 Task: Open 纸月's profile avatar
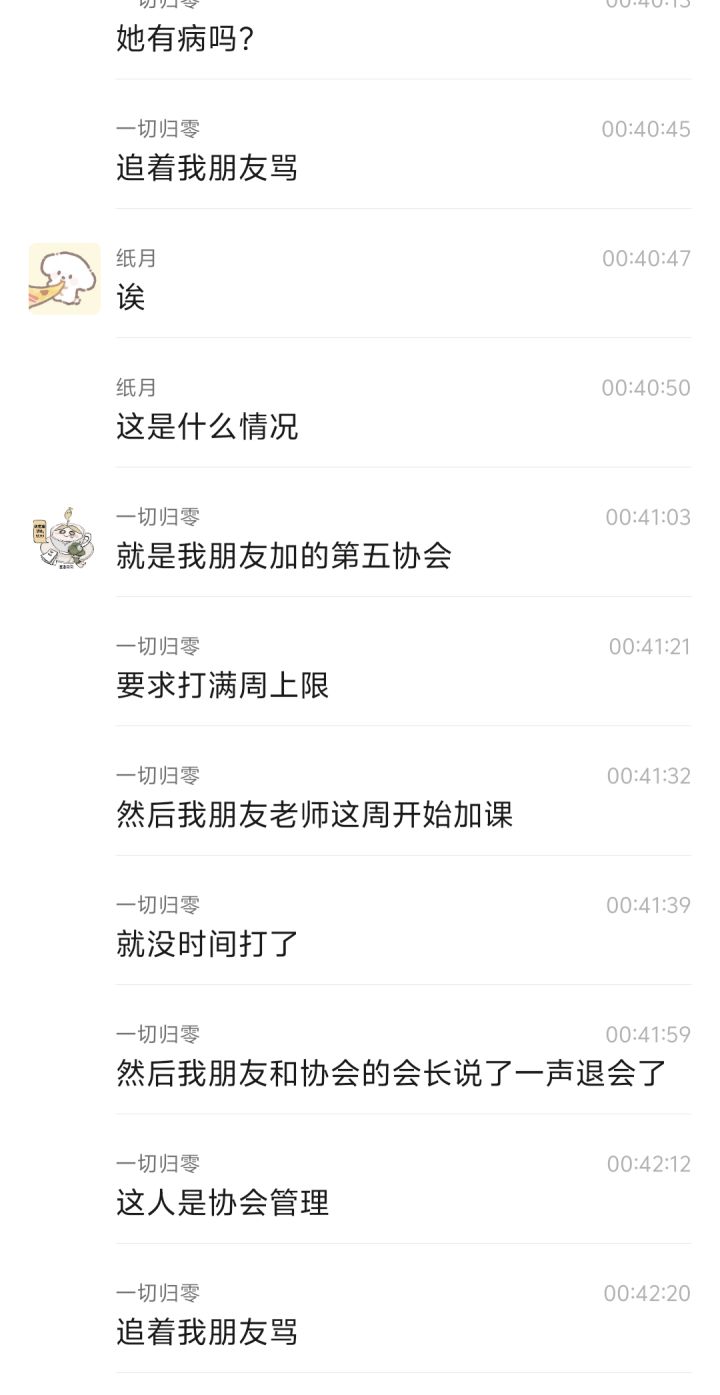pyautogui.click(x=64, y=279)
